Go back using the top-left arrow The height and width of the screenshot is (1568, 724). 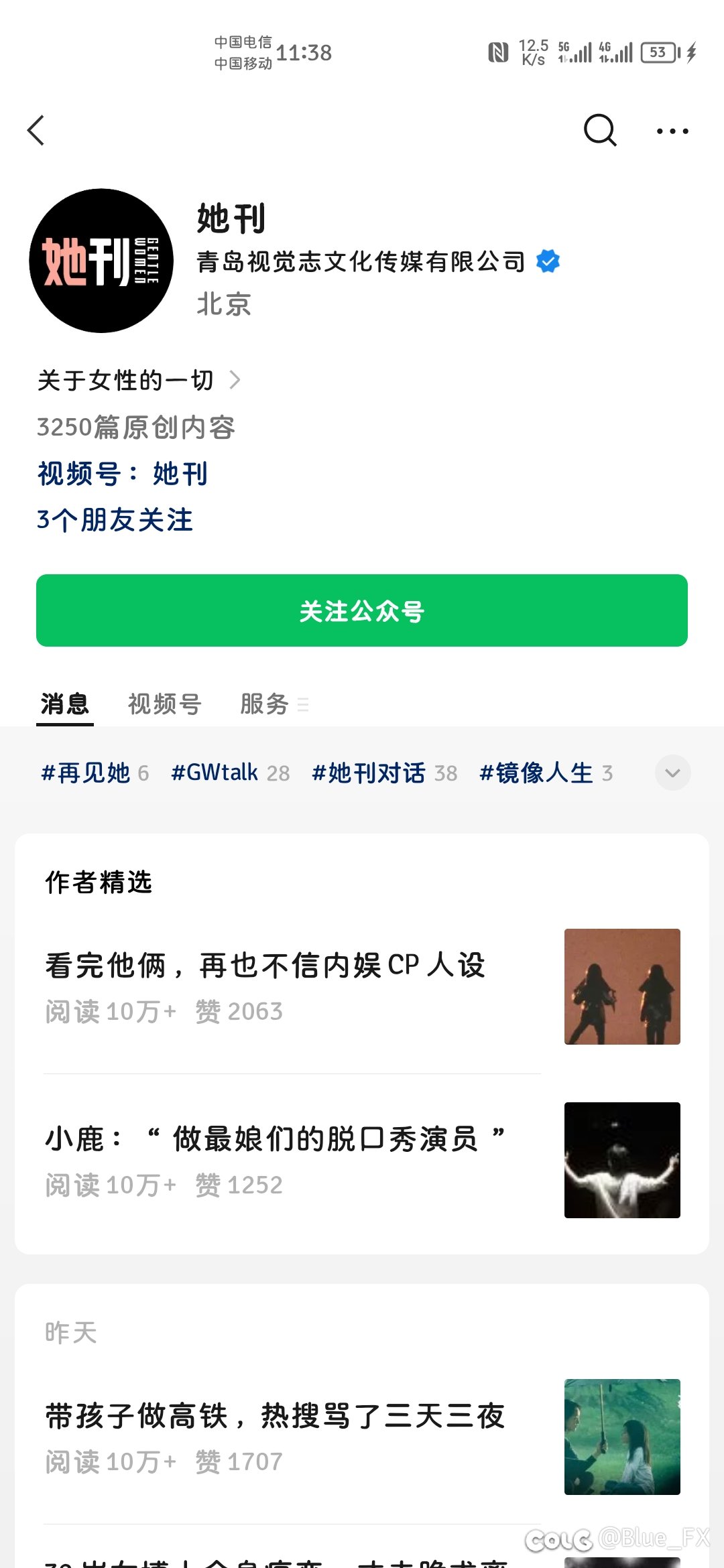click(x=36, y=130)
